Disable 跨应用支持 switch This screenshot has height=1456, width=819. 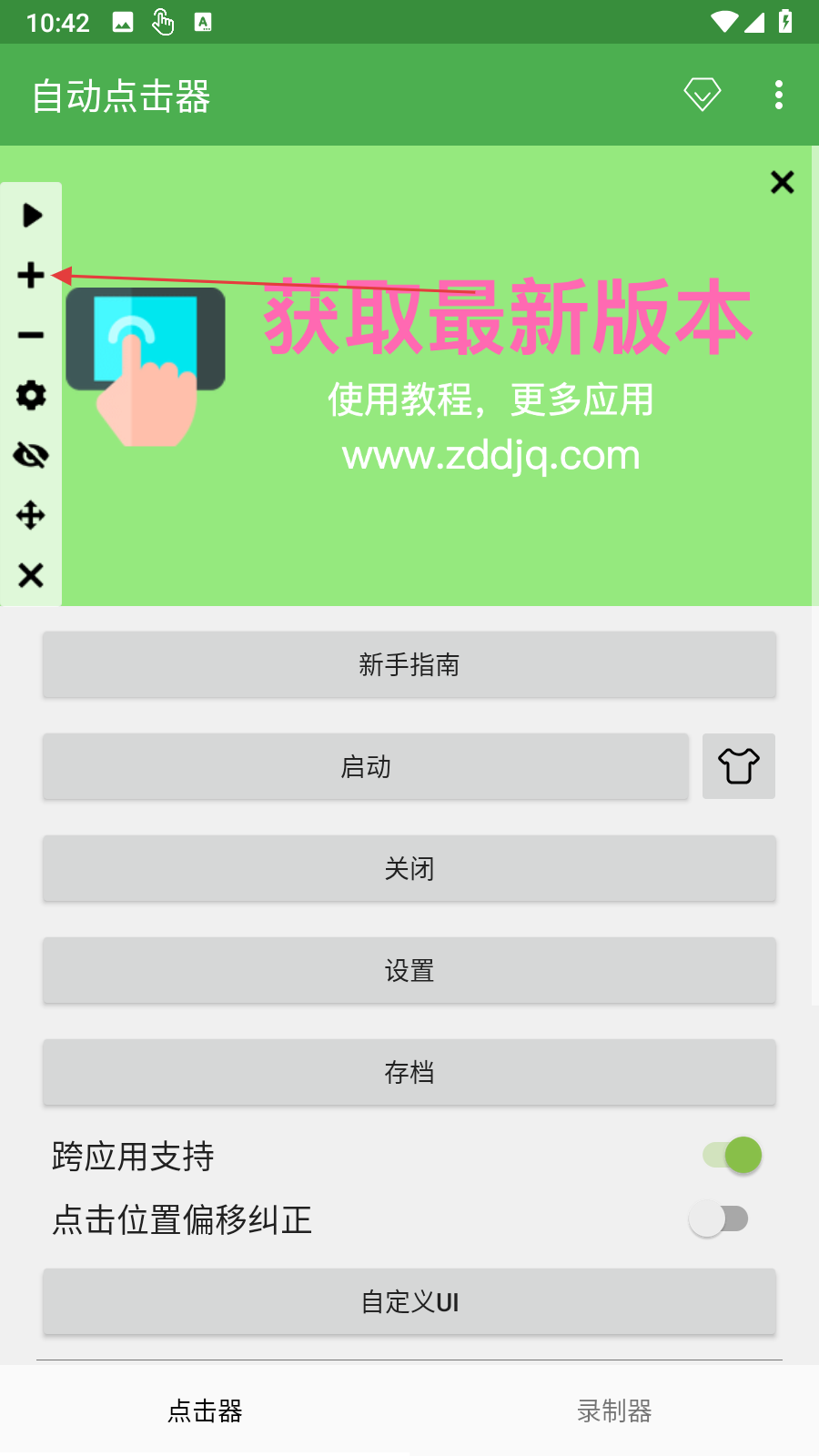pos(732,1156)
